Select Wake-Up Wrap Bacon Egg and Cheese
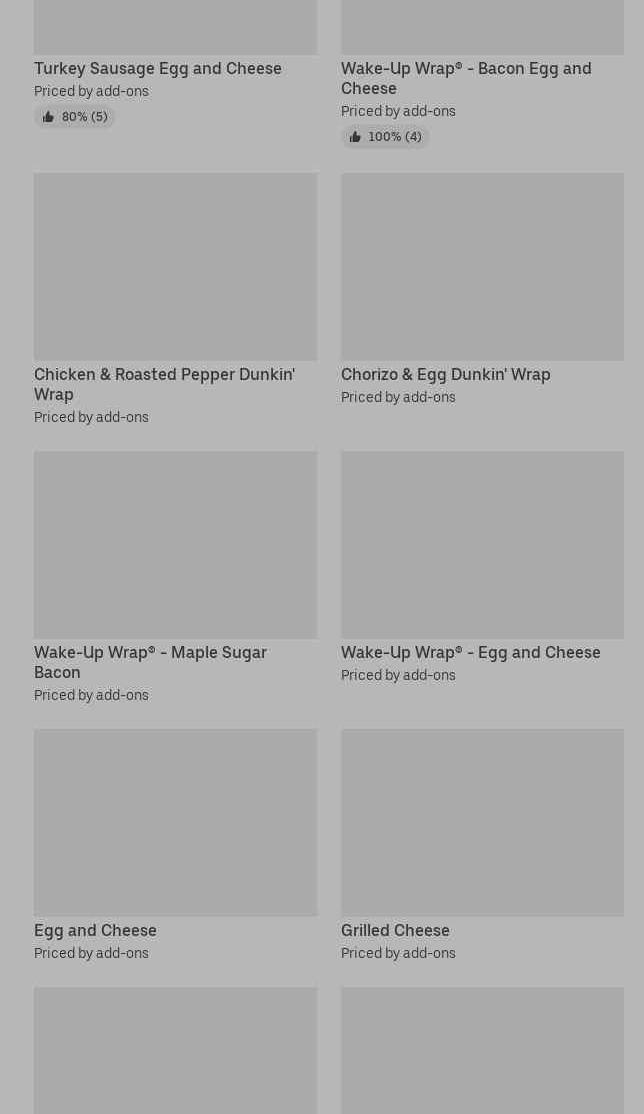Screen dimensions: 644x1114 coord(466,78)
